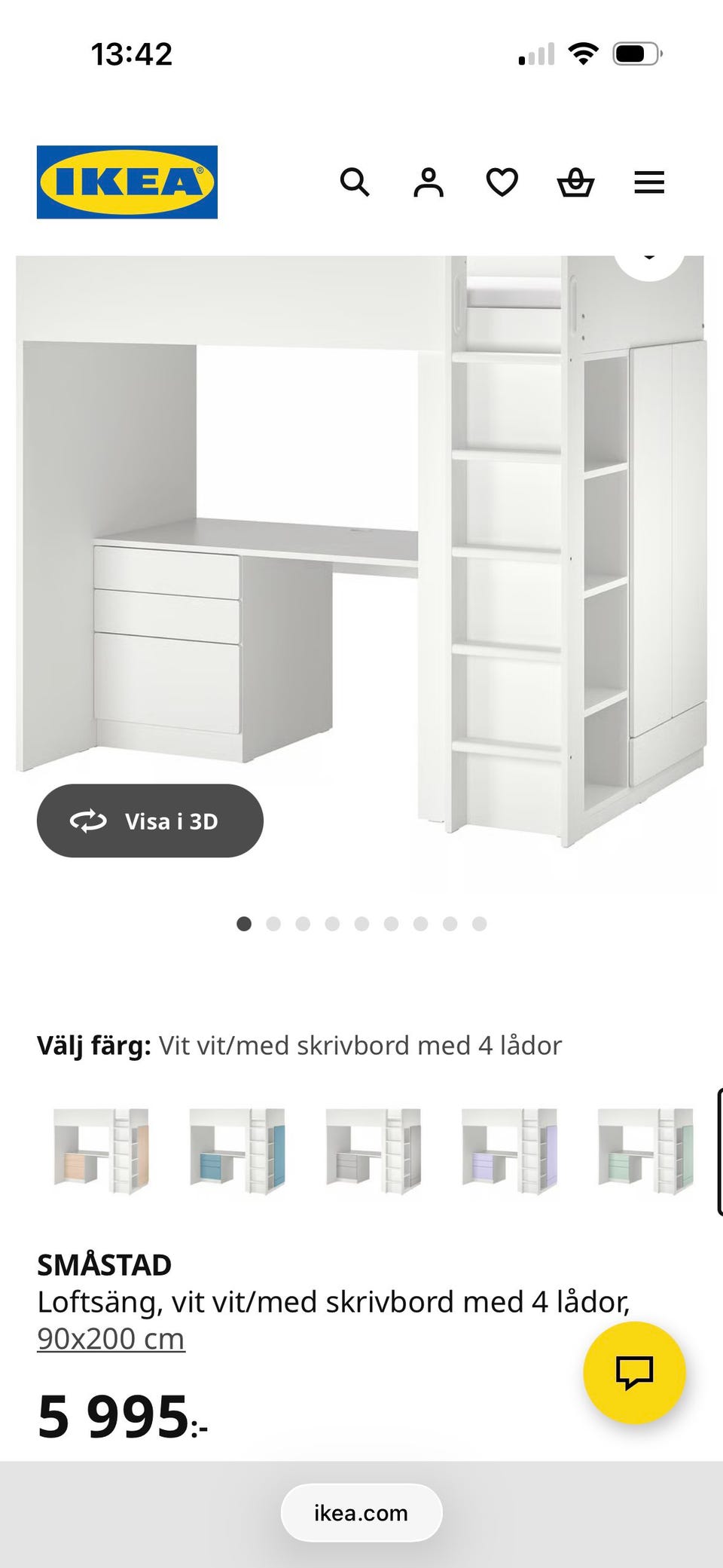Expand the partially hidden arrow on product image
The width and height of the screenshot is (723, 1568).
tap(649, 258)
